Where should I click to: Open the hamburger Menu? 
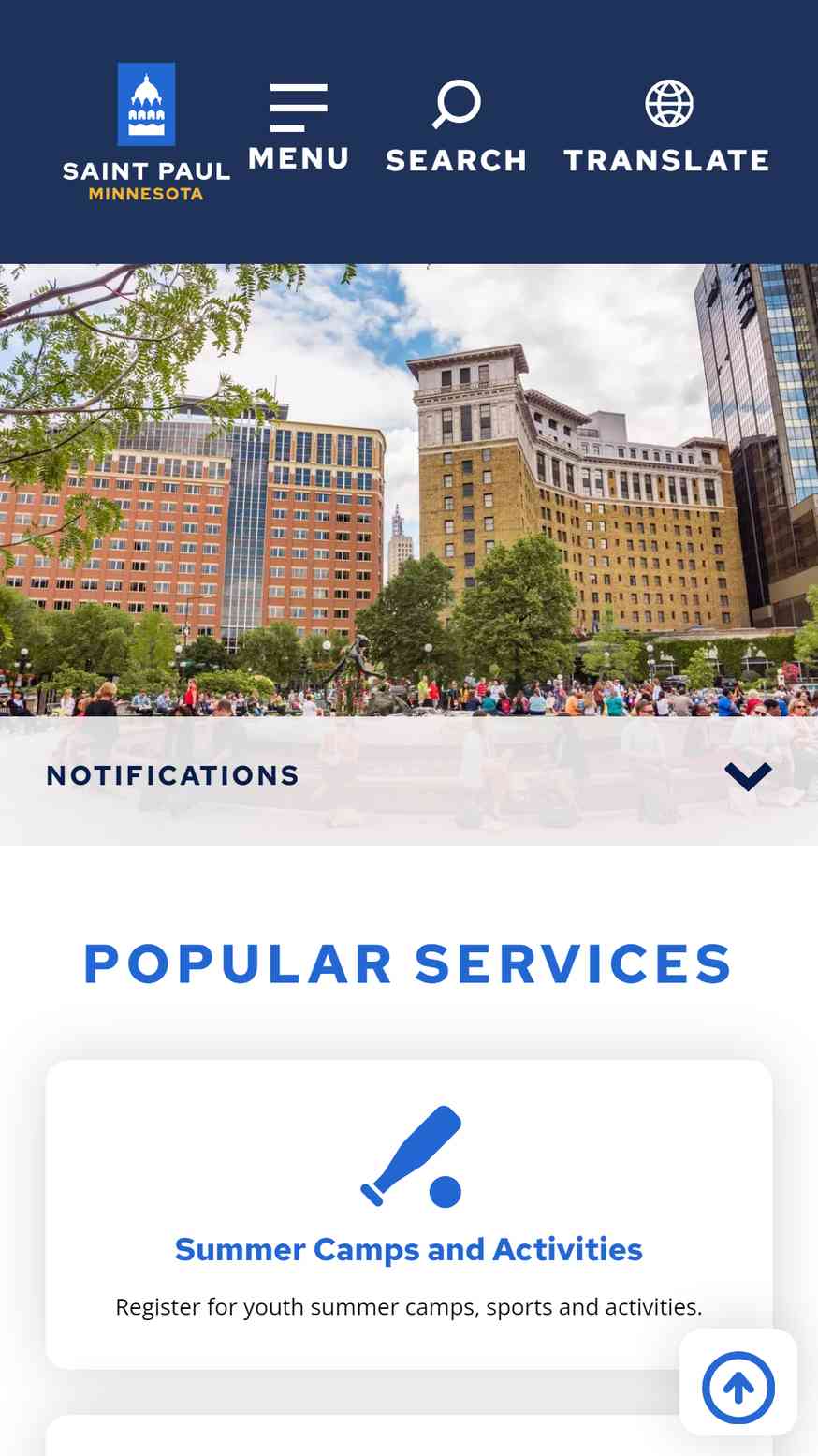coord(299,128)
